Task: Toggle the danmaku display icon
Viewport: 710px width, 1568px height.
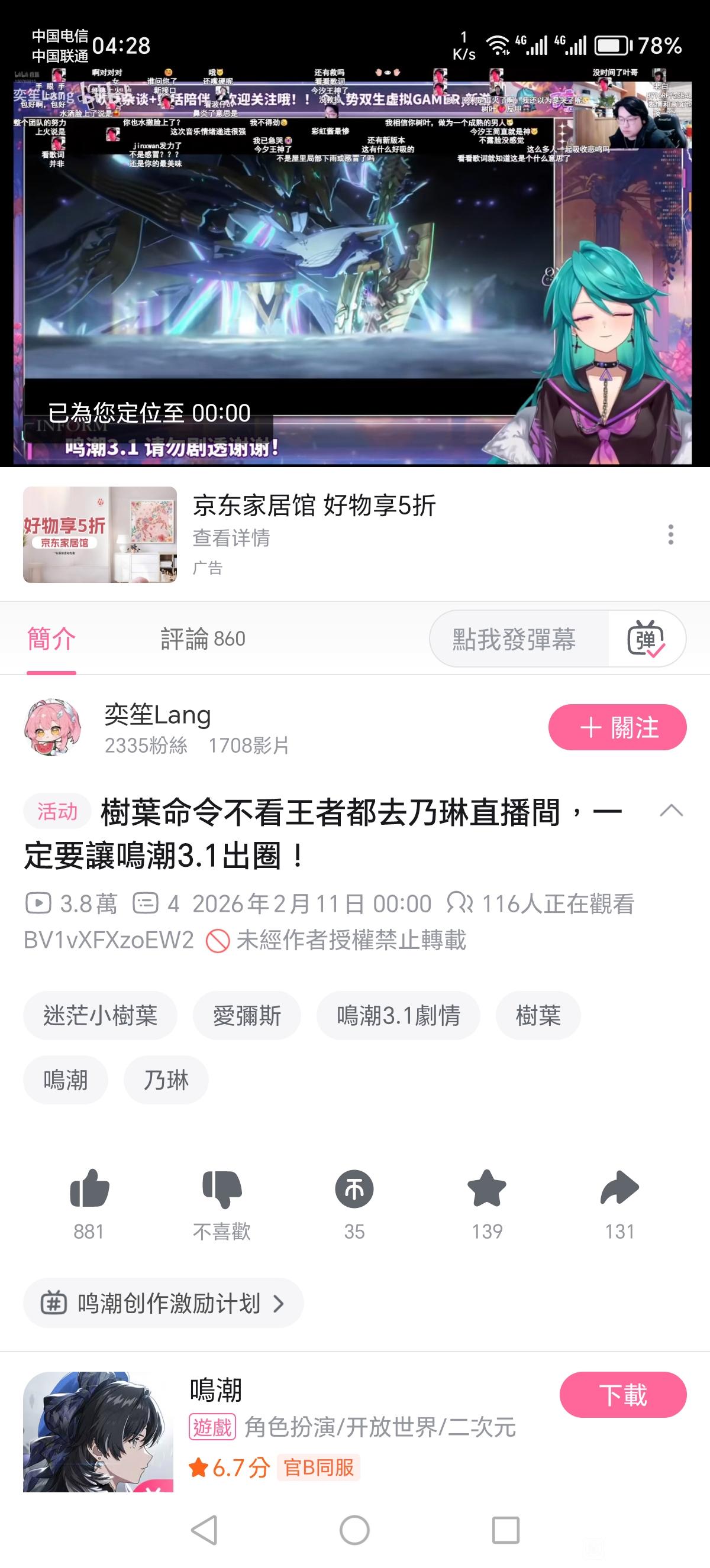Action: tap(646, 639)
